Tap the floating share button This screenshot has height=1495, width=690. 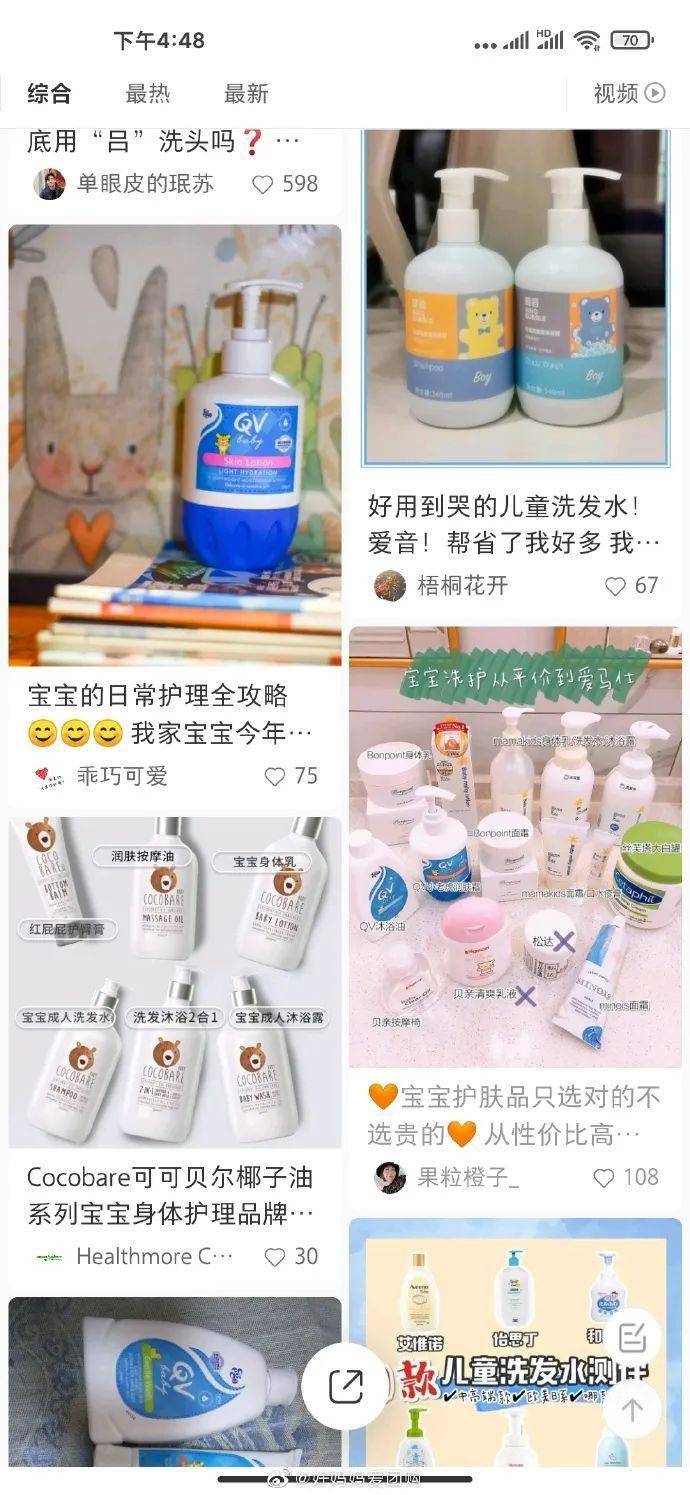click(x=345, y=1385)
